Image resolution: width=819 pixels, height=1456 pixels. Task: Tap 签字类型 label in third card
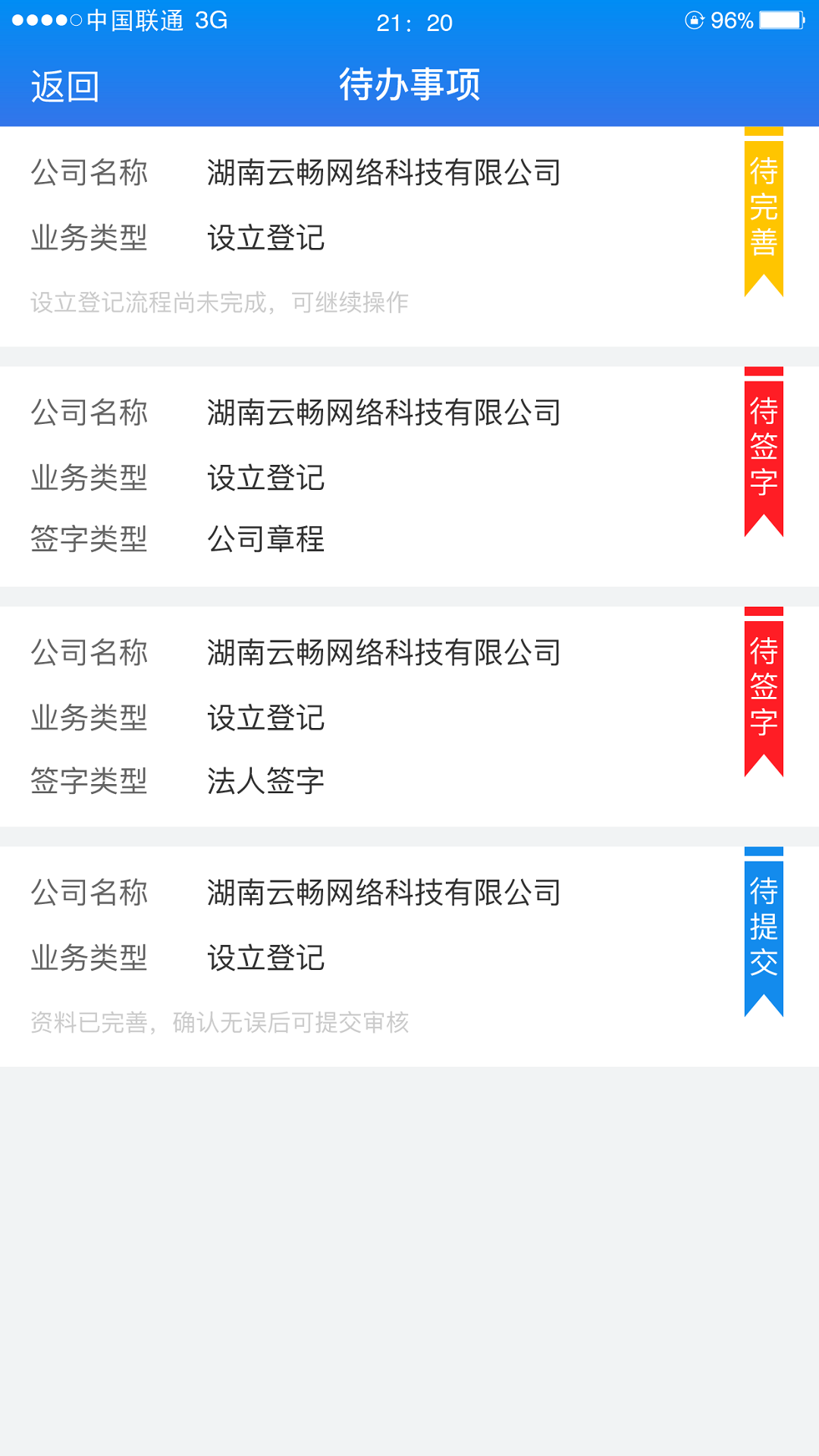(89, 781)
